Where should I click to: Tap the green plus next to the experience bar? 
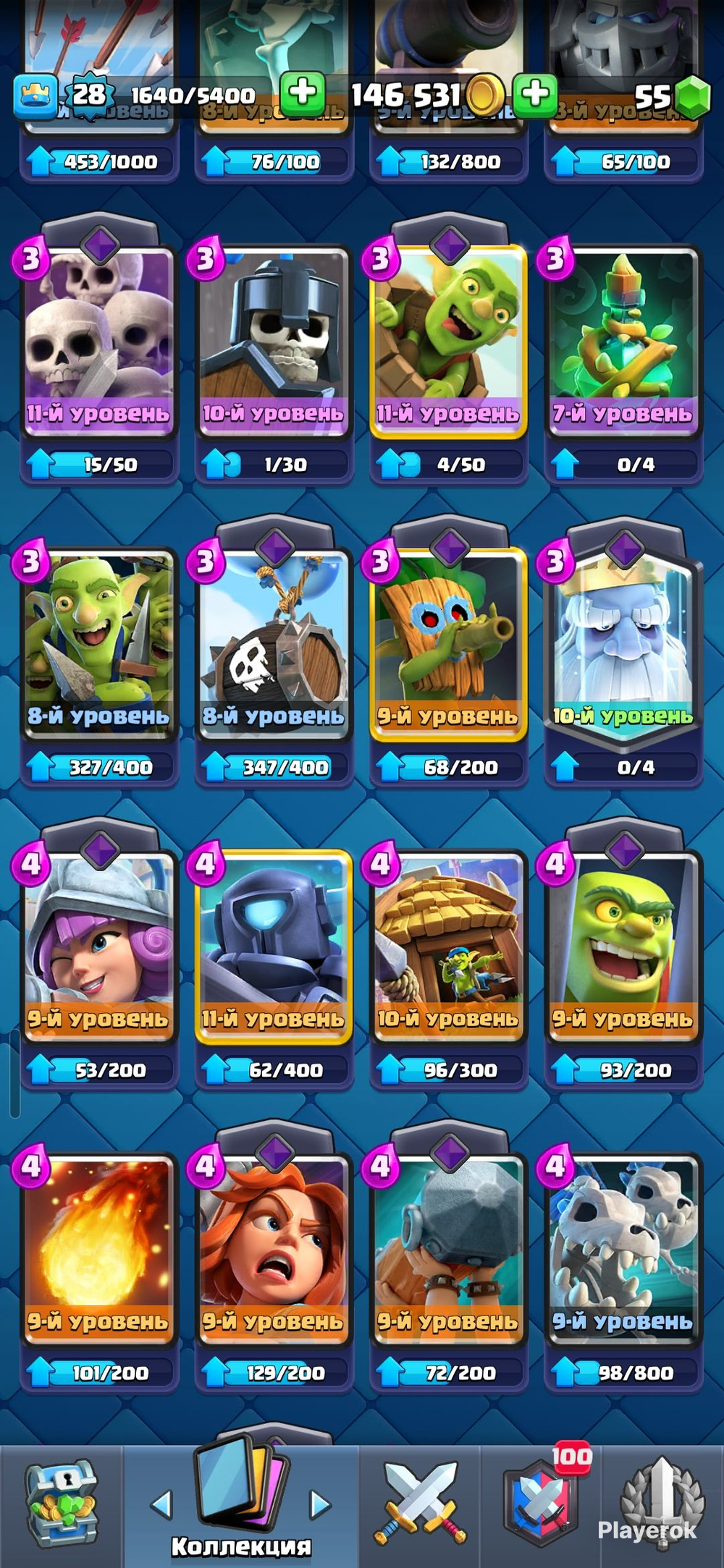[x=303, y=94]
